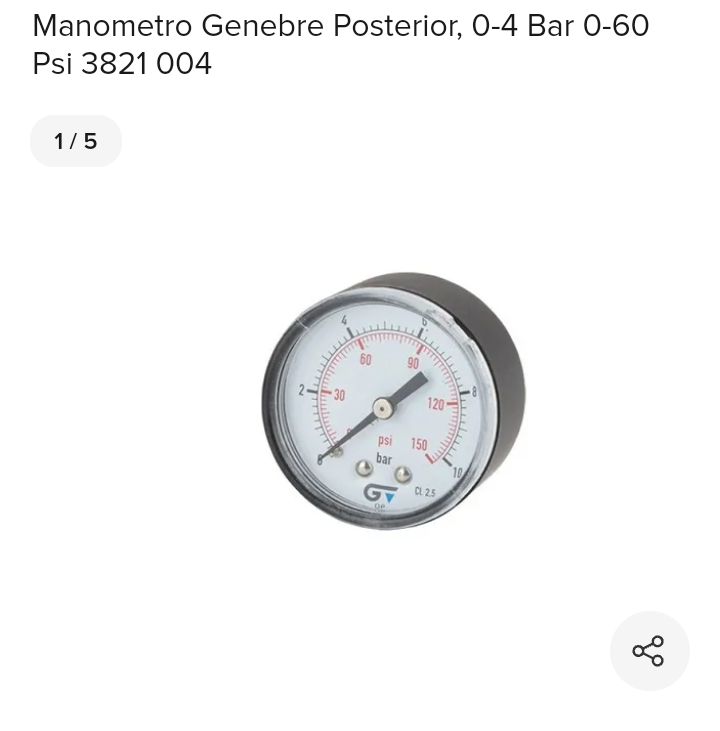Screen dimensions: 720x731
Task: Open the manometer product photo
Action: pyautogui.click(x=393, y=401)
